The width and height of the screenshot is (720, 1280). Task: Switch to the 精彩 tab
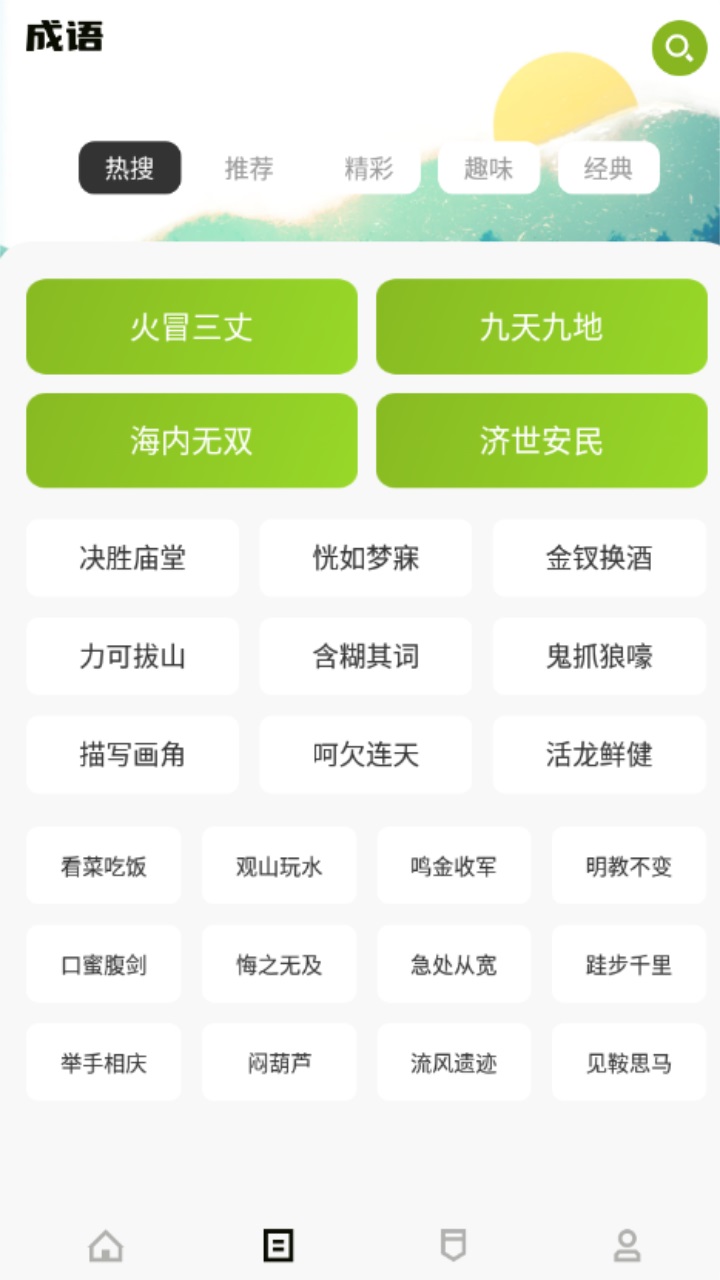[x=370, y=168]
